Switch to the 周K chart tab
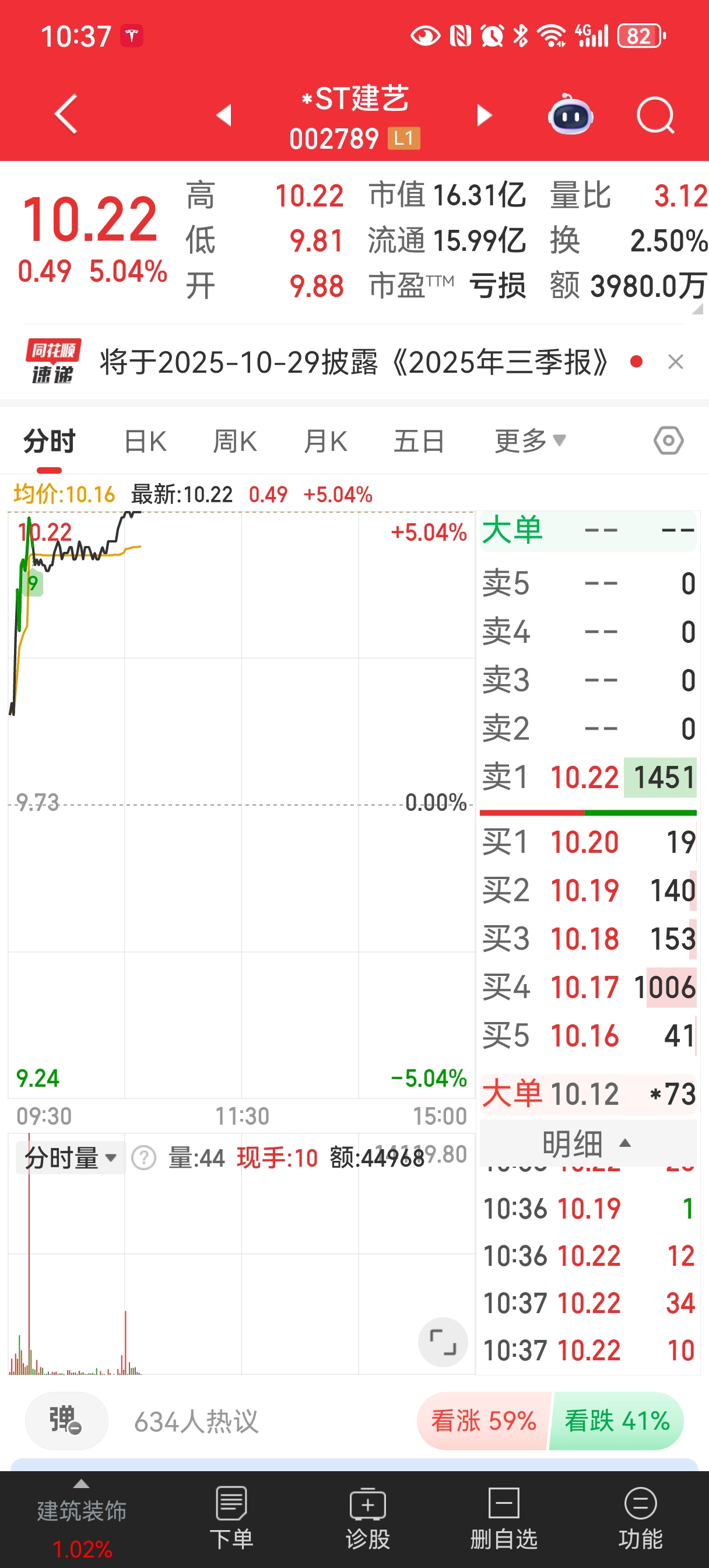The image size is (709, 1568). pos(235,442)
